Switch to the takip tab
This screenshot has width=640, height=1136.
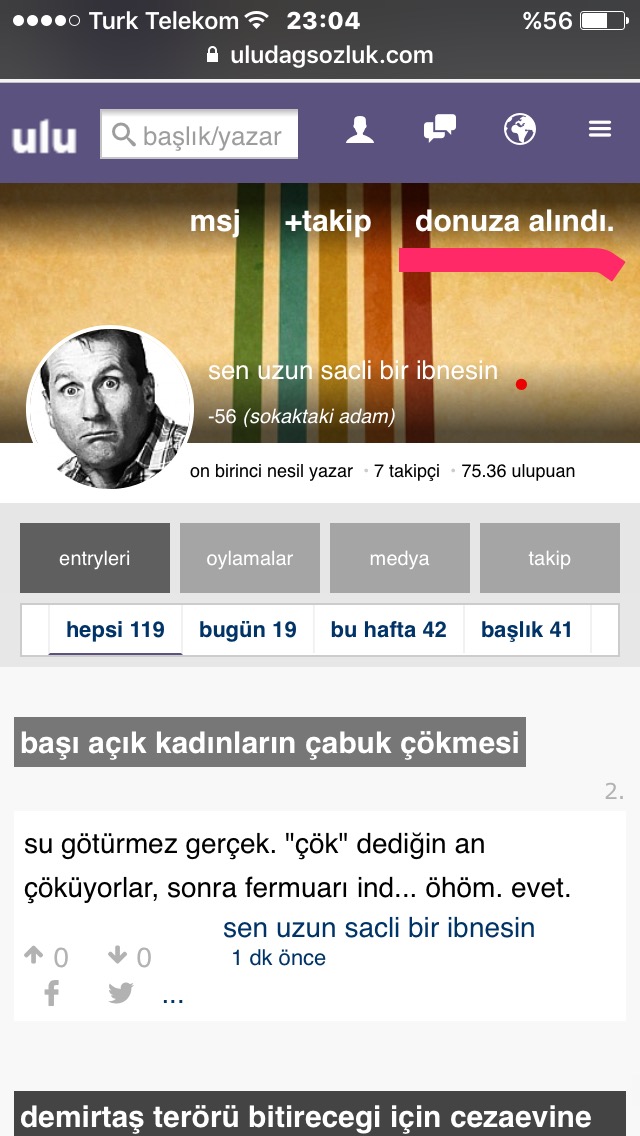[549, 558]
